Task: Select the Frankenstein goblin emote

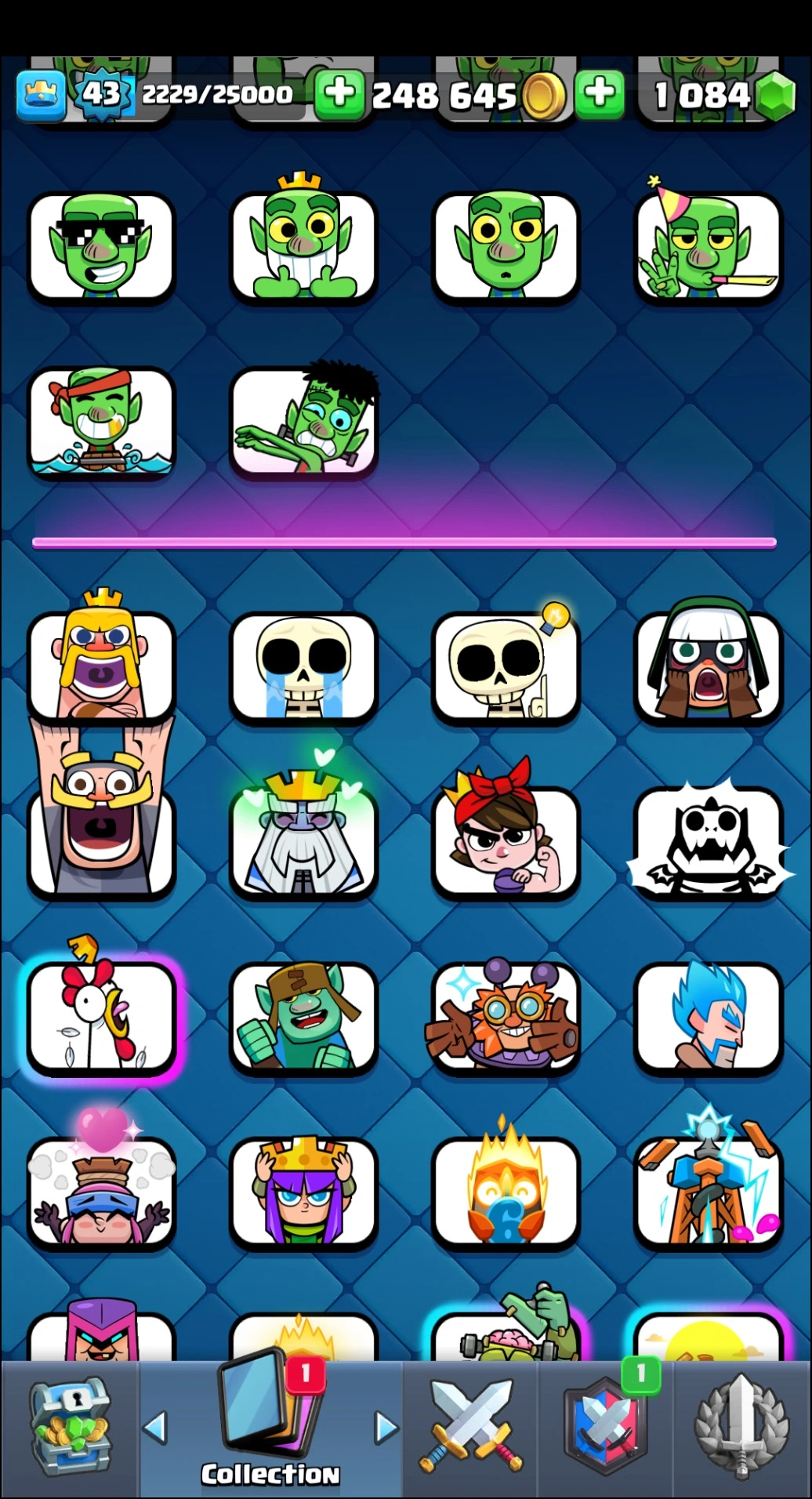Action: (x=303, y=422)
